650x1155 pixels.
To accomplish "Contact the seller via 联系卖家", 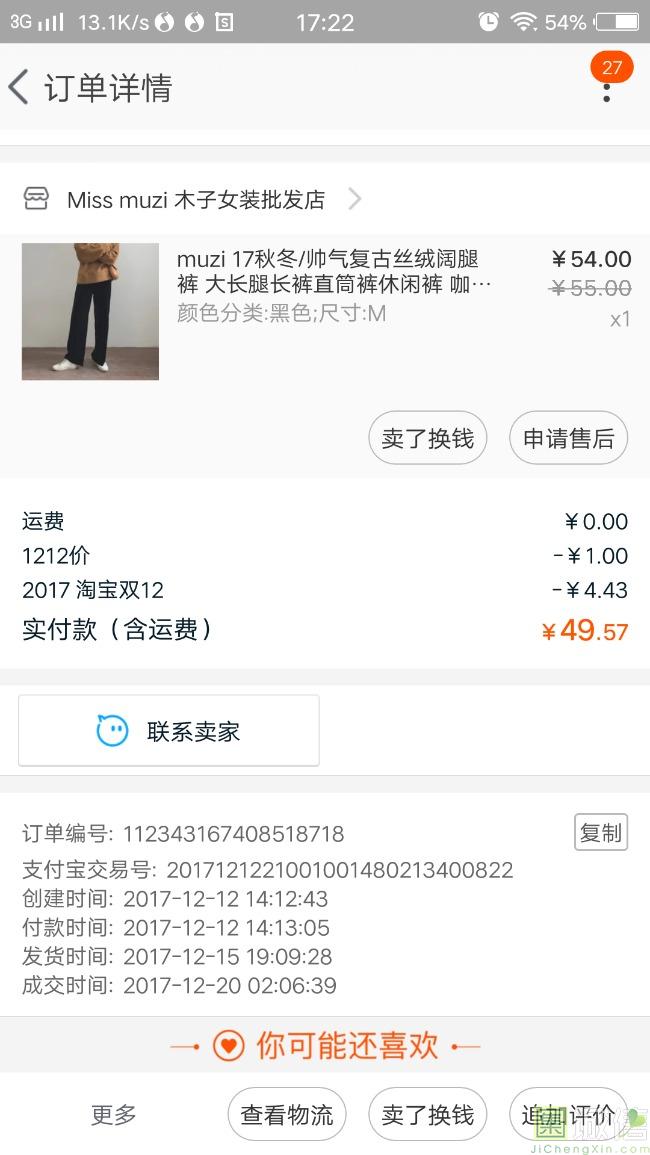I will 169,731.
